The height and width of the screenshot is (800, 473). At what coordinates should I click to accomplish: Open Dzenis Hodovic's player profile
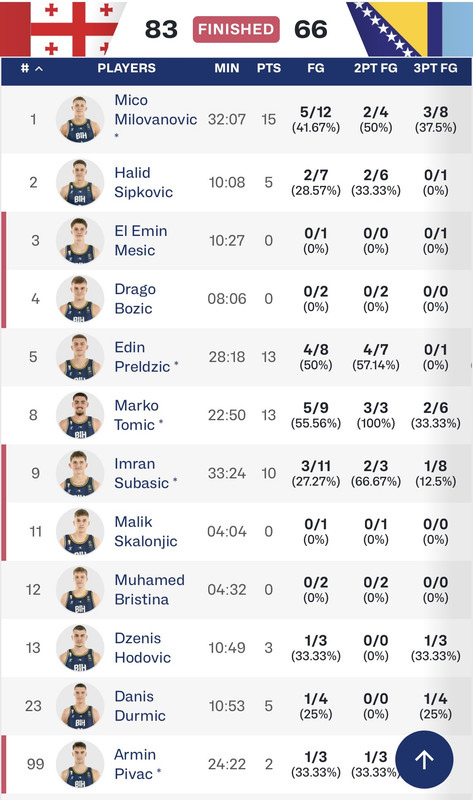point(142,647)
